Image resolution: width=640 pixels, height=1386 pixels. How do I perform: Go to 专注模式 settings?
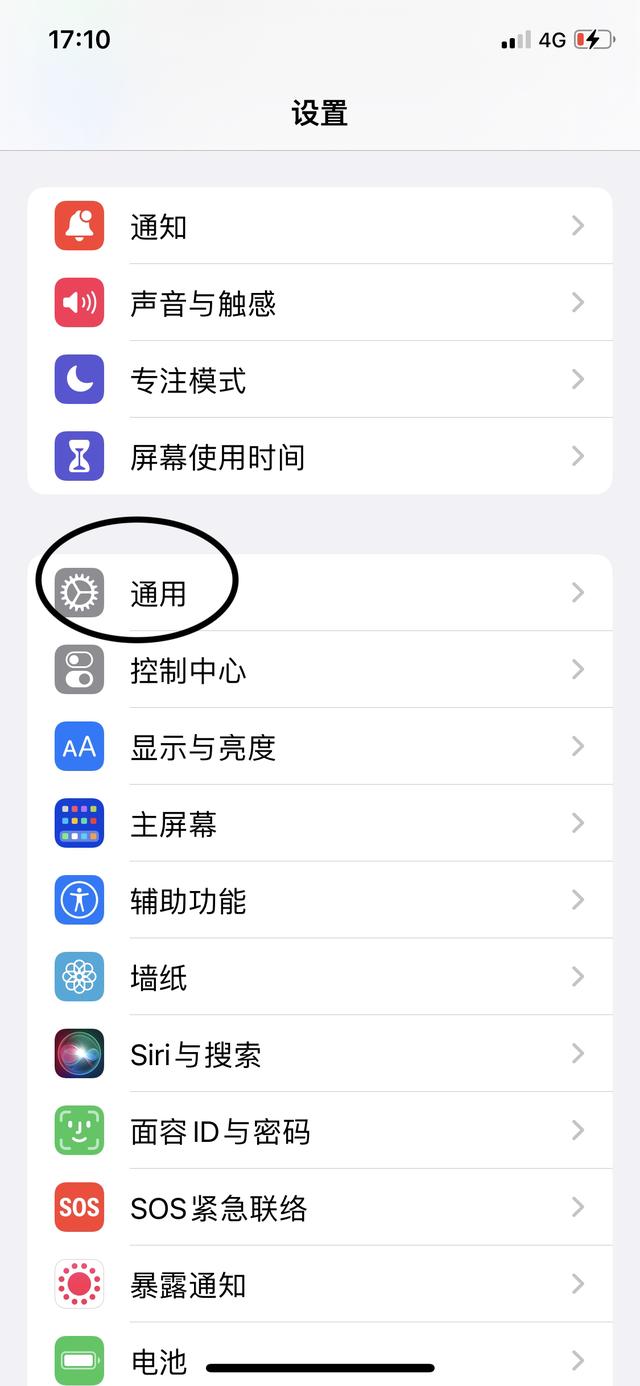tap(320, 380)
